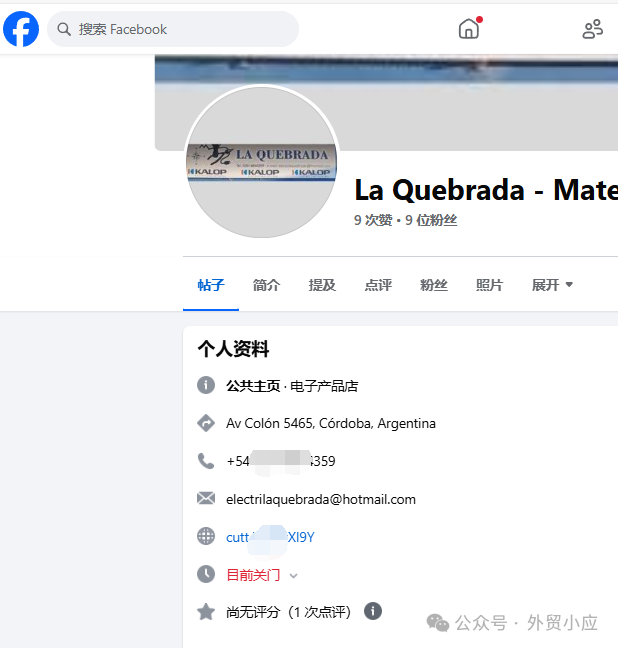The height and width of the screenshot is (648, 618).
Task: Switch to the 帖子 tab
Action: 210,285
